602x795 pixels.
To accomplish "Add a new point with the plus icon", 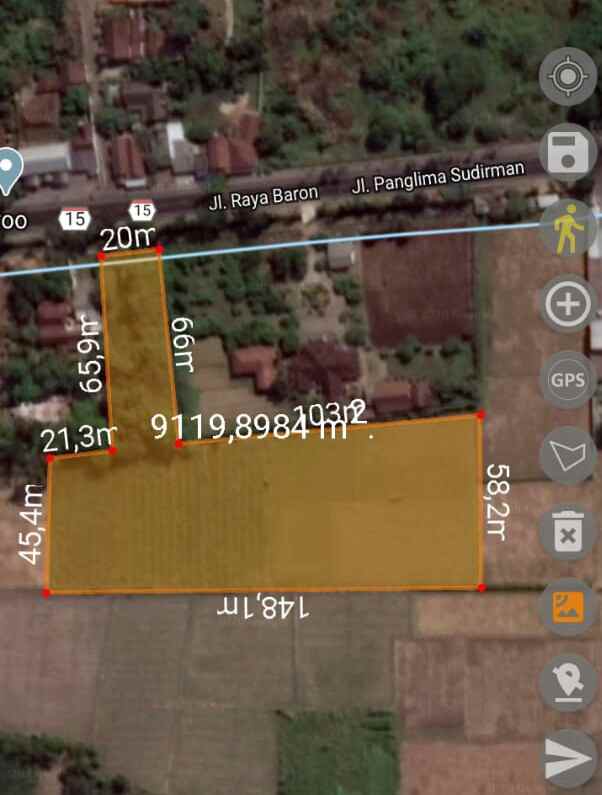I will 568,304.
